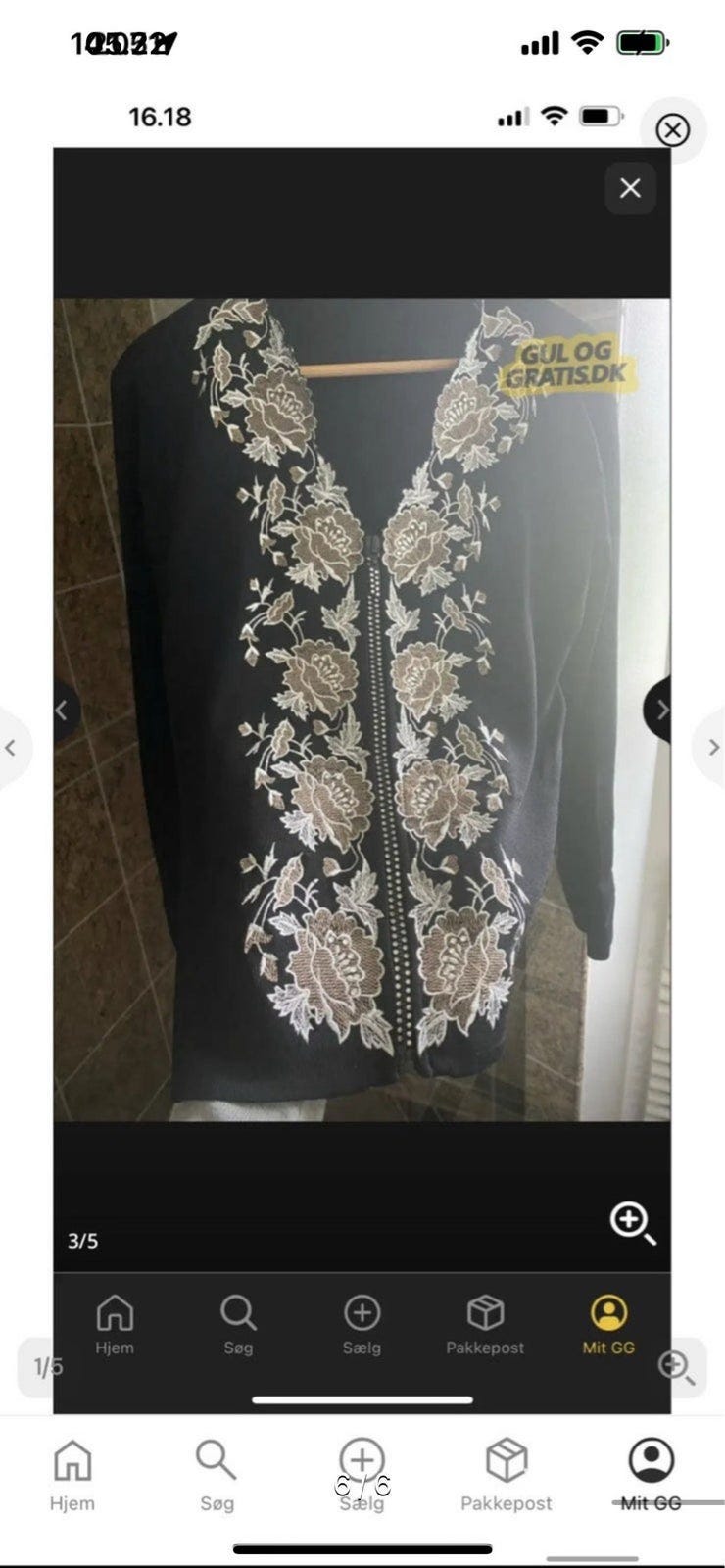
Task: Open the Sælg tab in the bottom bar
Action: coord(362,1476)
